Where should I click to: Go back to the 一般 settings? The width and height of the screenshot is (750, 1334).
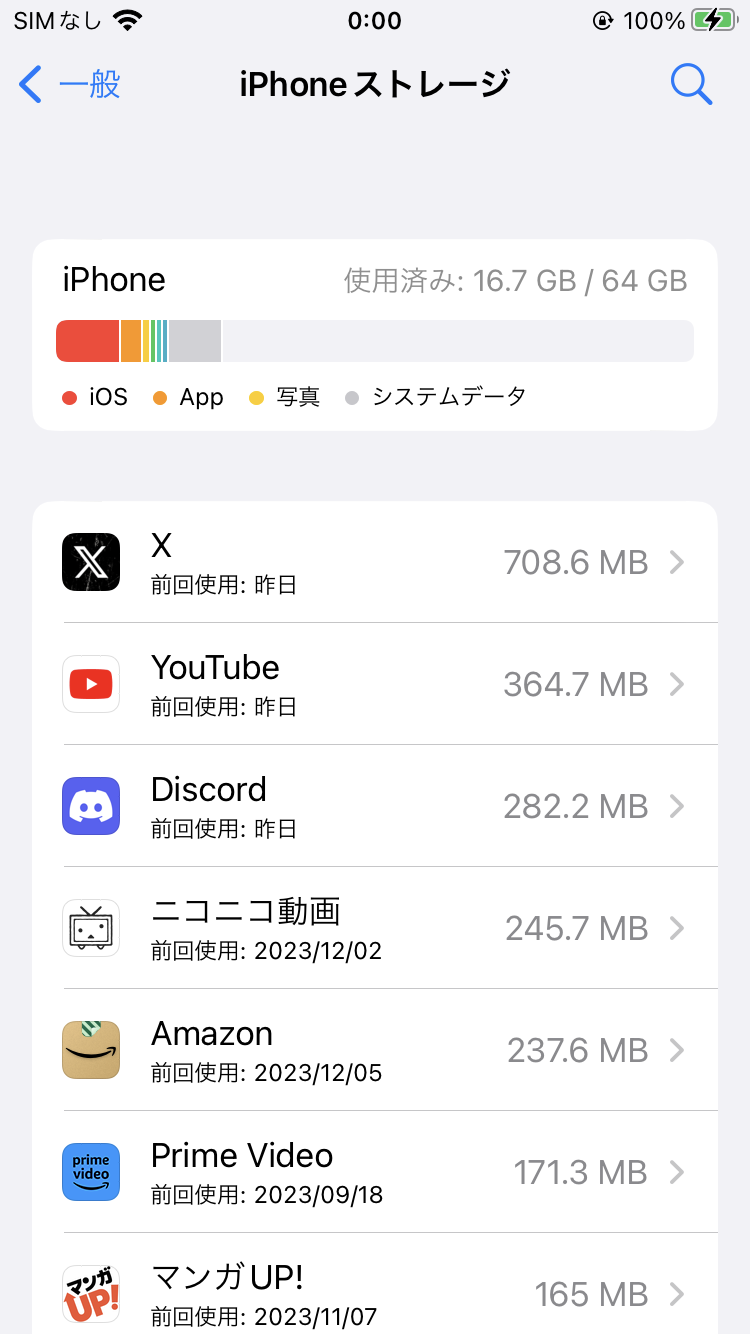(x=70, y=84)
